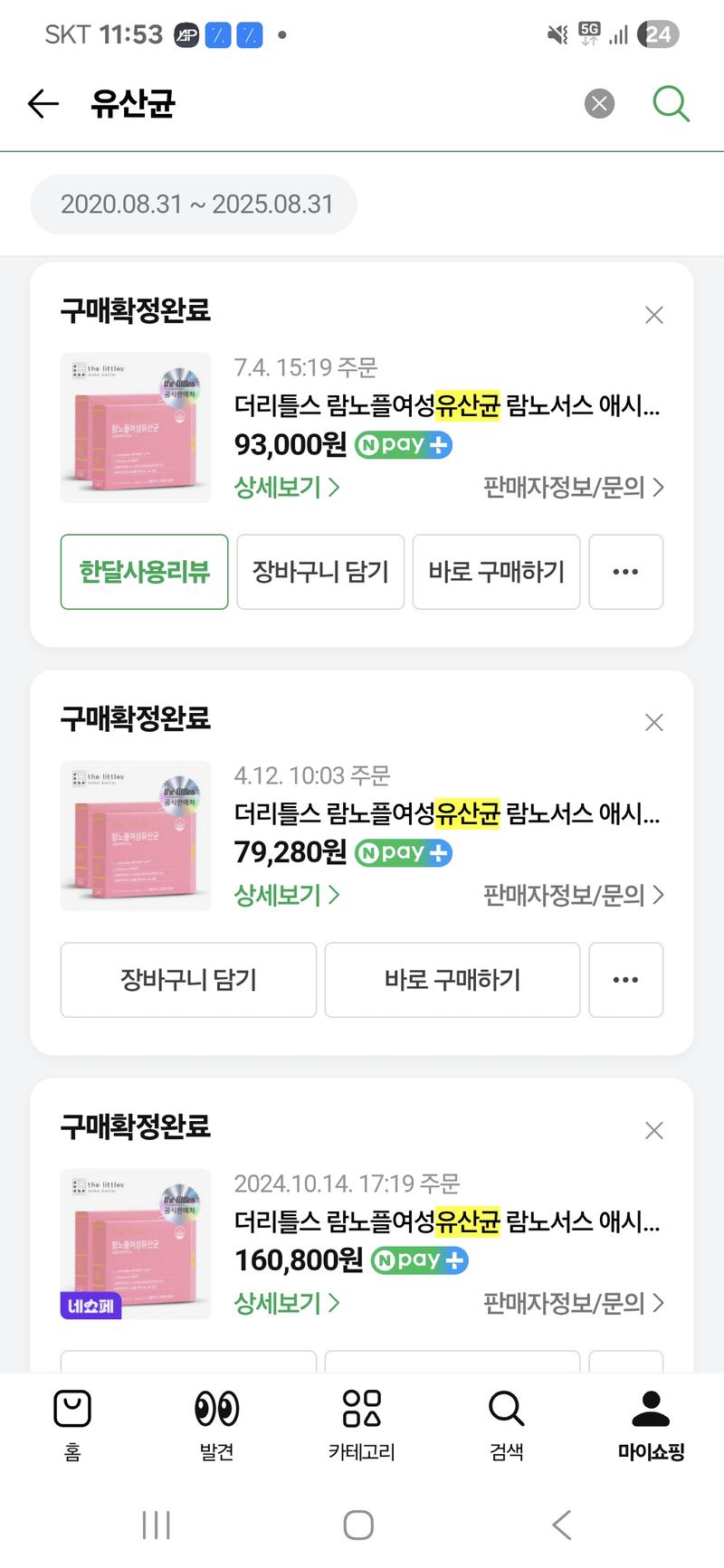The image size is (724, 1568).
Task: Open 상세보기 for the 93,000원 order
Action: (x=287, y=488)
